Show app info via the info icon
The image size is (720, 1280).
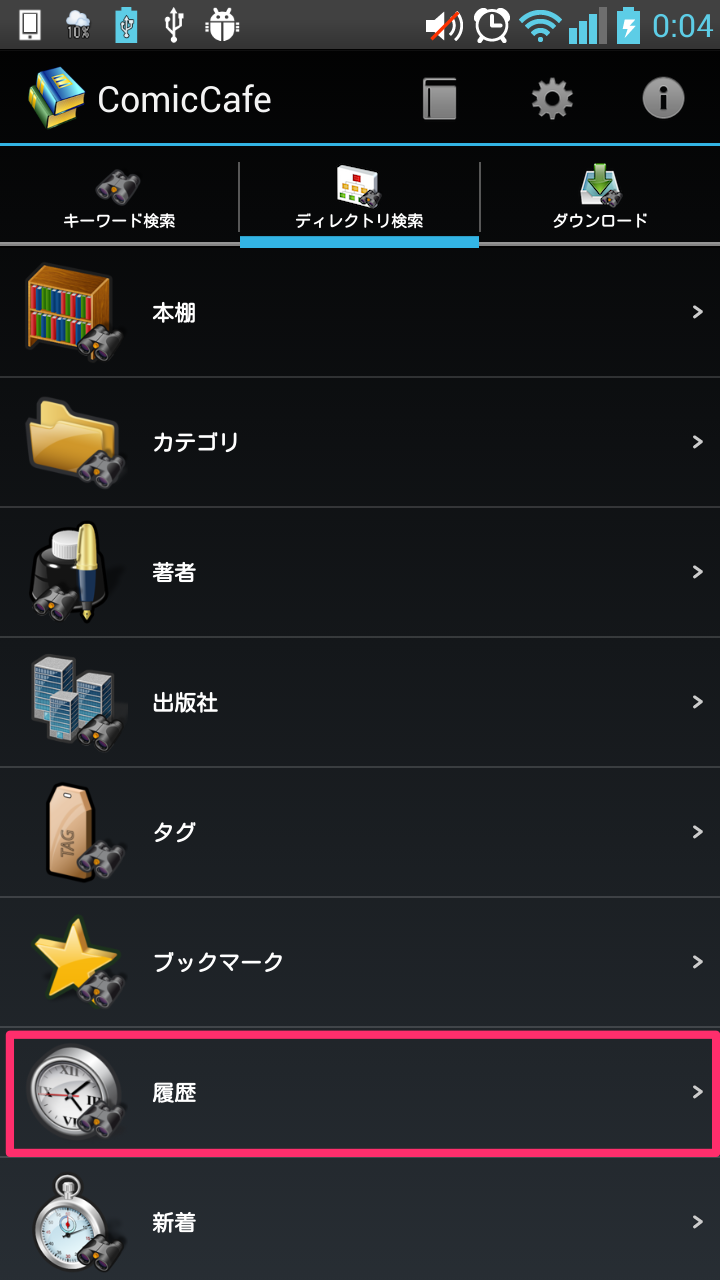(662, 99)
